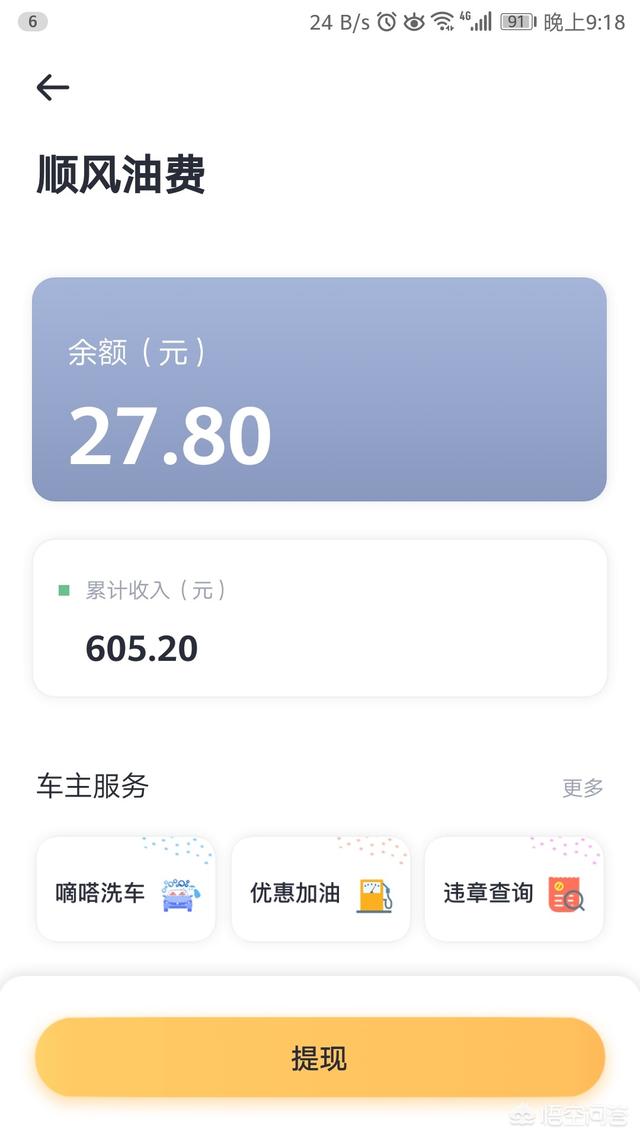Screen dimensions: 640x1138
Task: Open the 余额 balance card
Action: 319,389
